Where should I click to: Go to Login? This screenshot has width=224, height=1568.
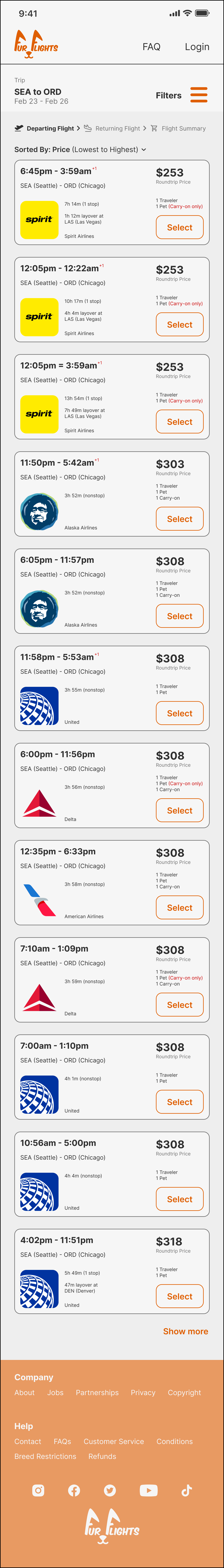pyautogui.click(x=197, y=47)
